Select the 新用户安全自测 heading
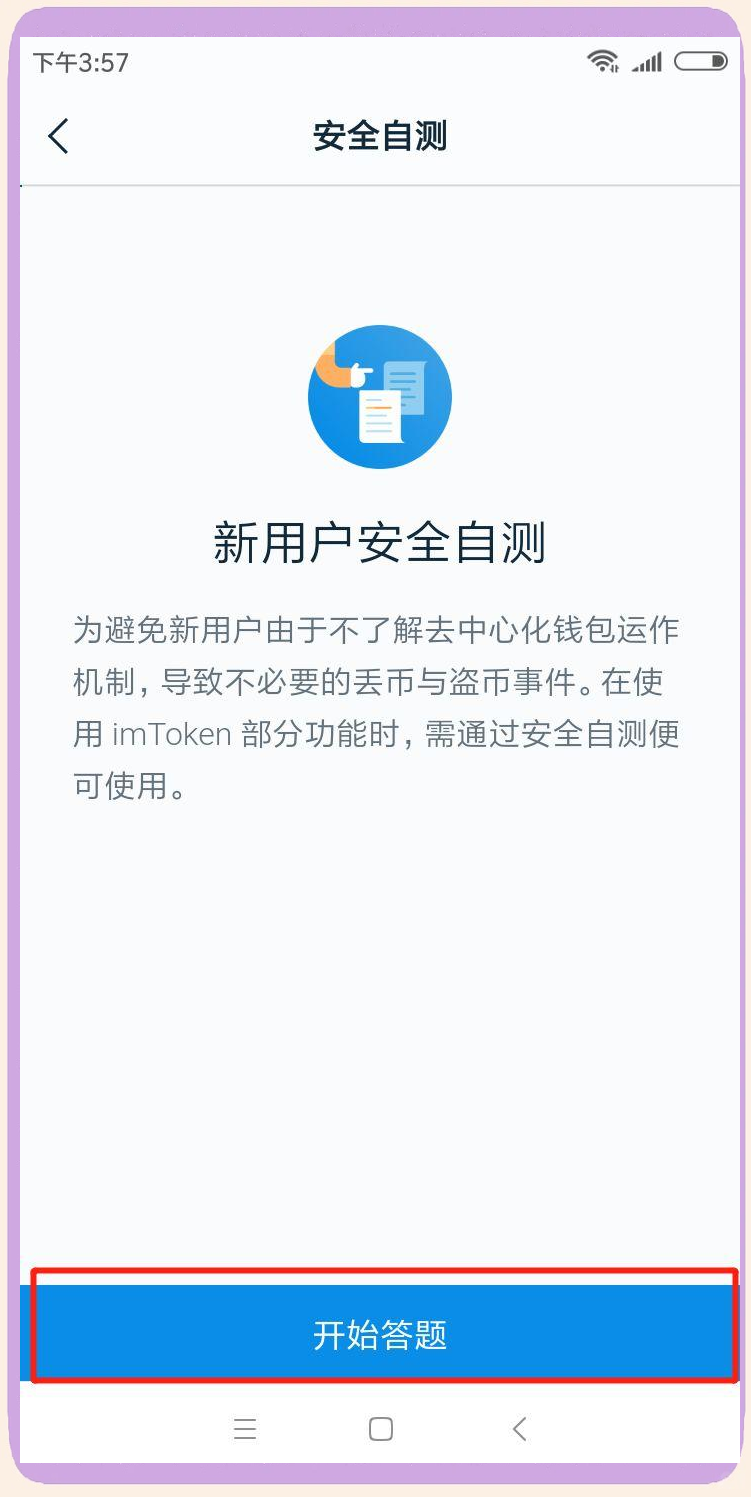This screenshot has height=1497, width=751. (379, 540)
